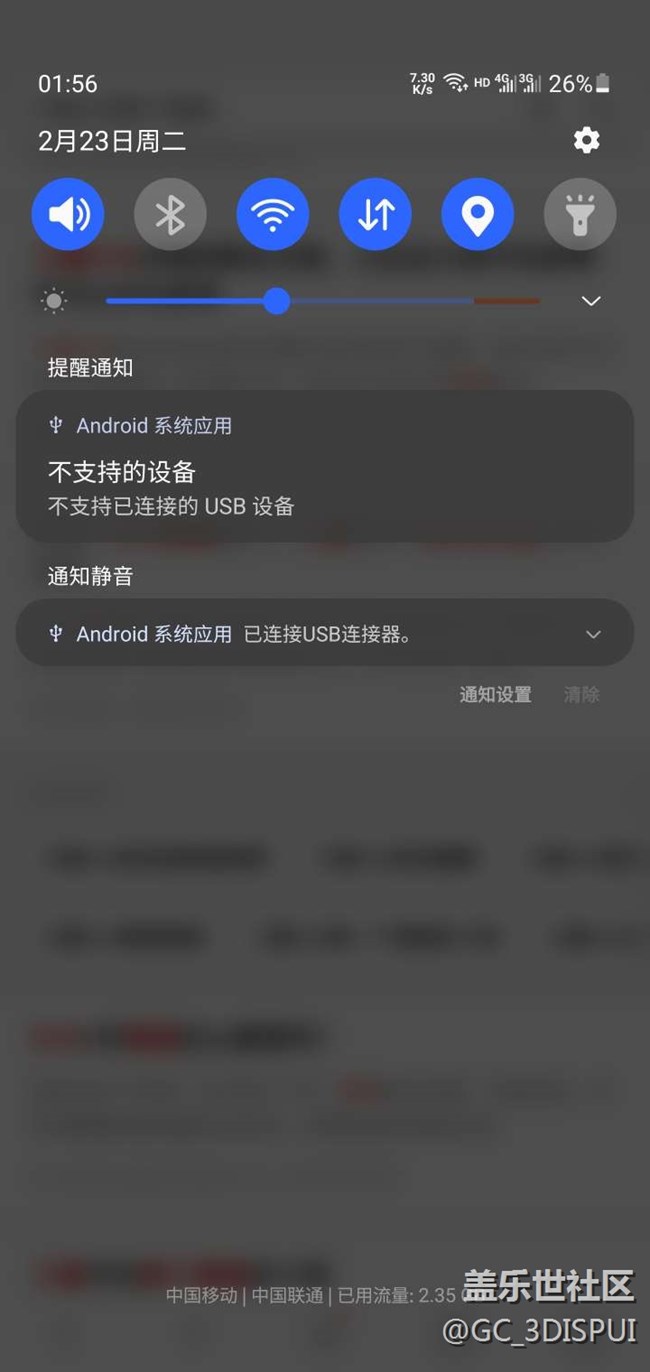Tap 清除 to clear notifications
650x1372 pixels.
coord(581,694)
